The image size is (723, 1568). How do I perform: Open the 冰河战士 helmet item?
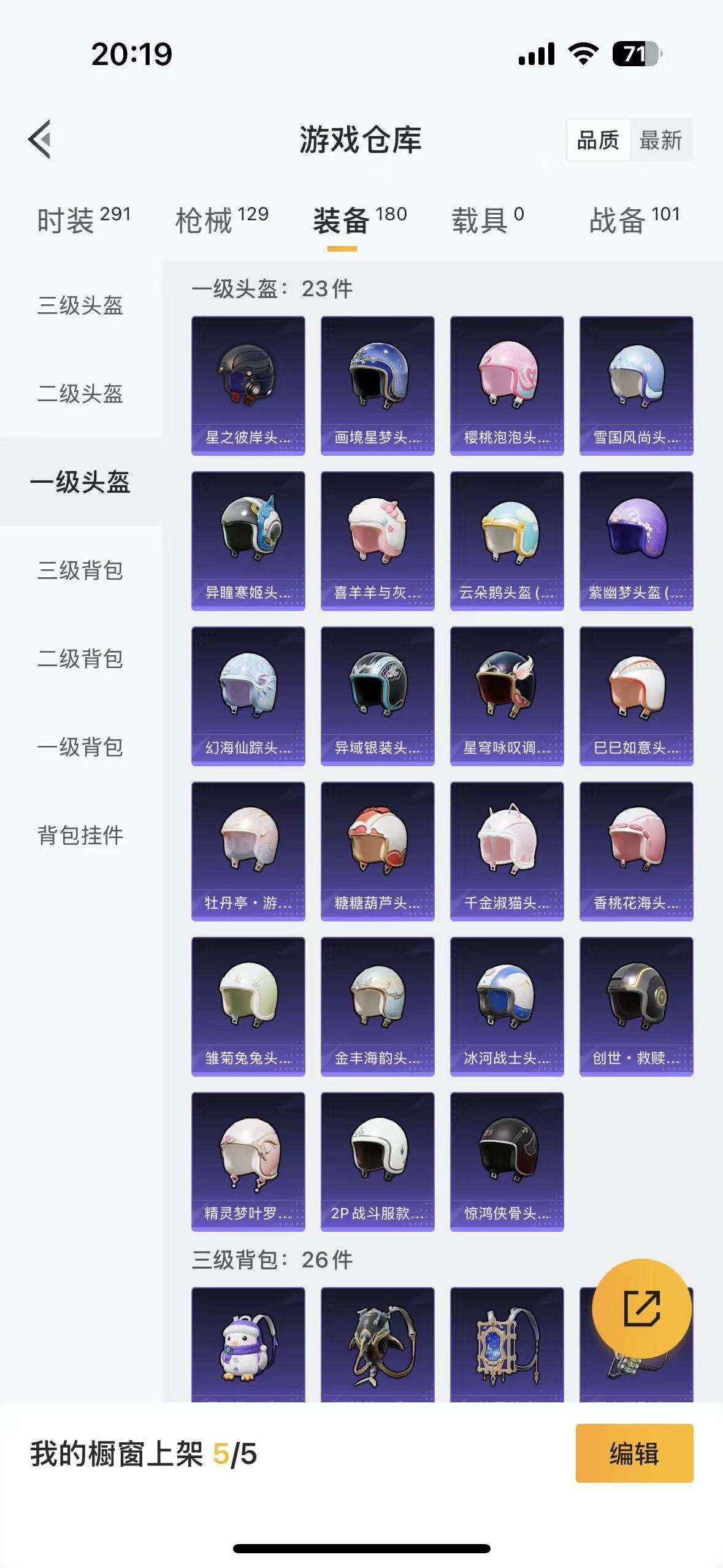(x=507, y=1006)
